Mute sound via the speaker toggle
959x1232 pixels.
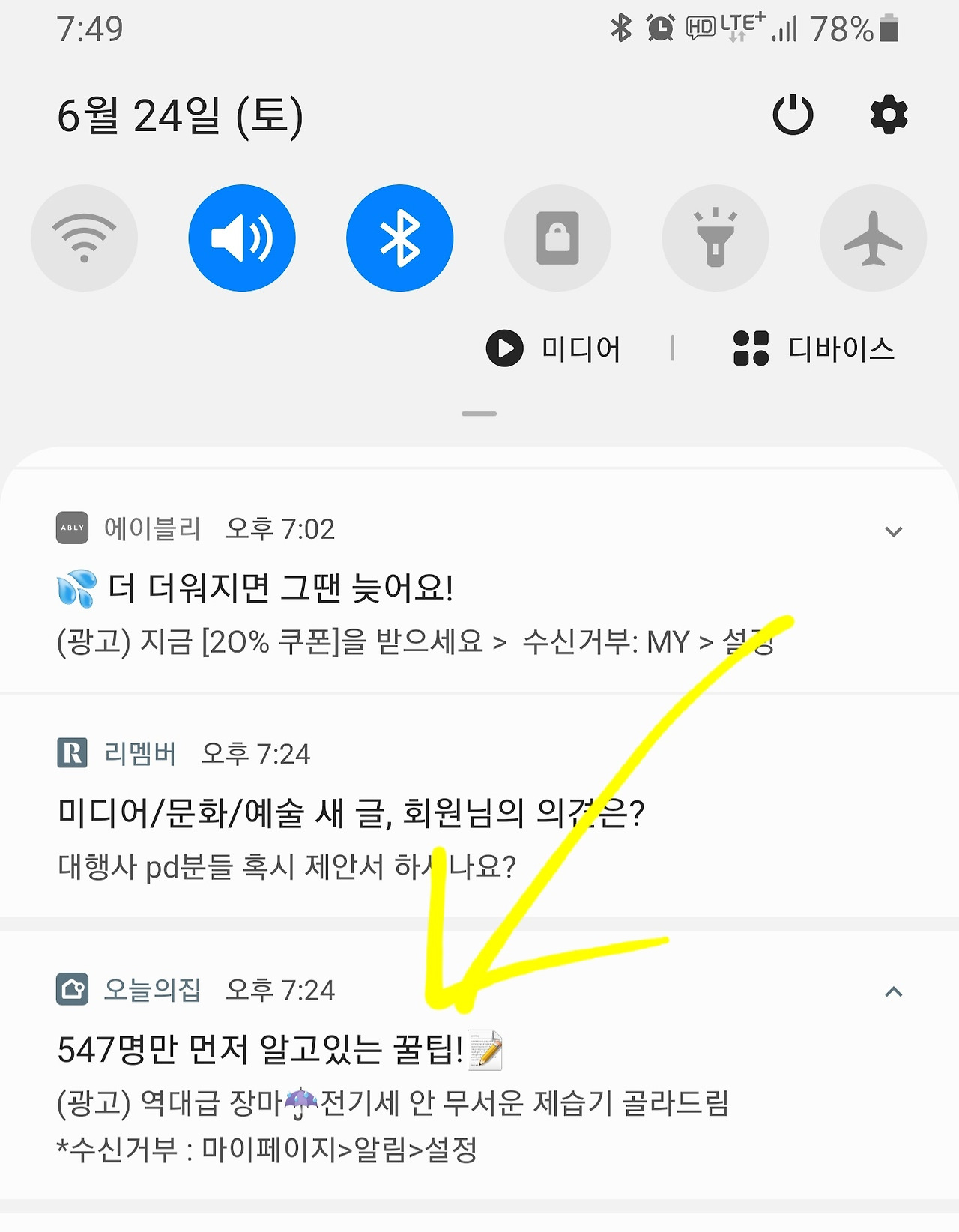243,237
